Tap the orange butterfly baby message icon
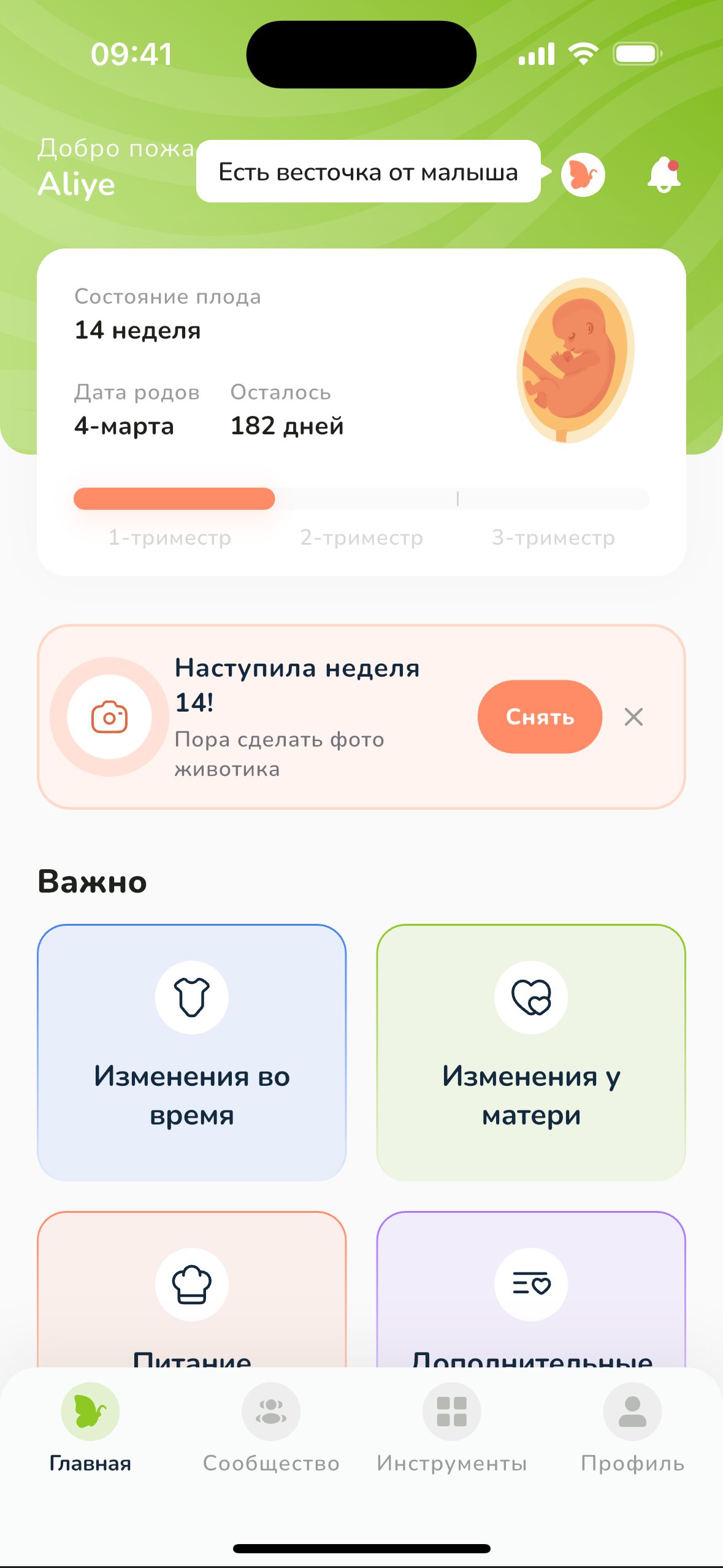The image size is (723, 1568). [x=583, y=175]
